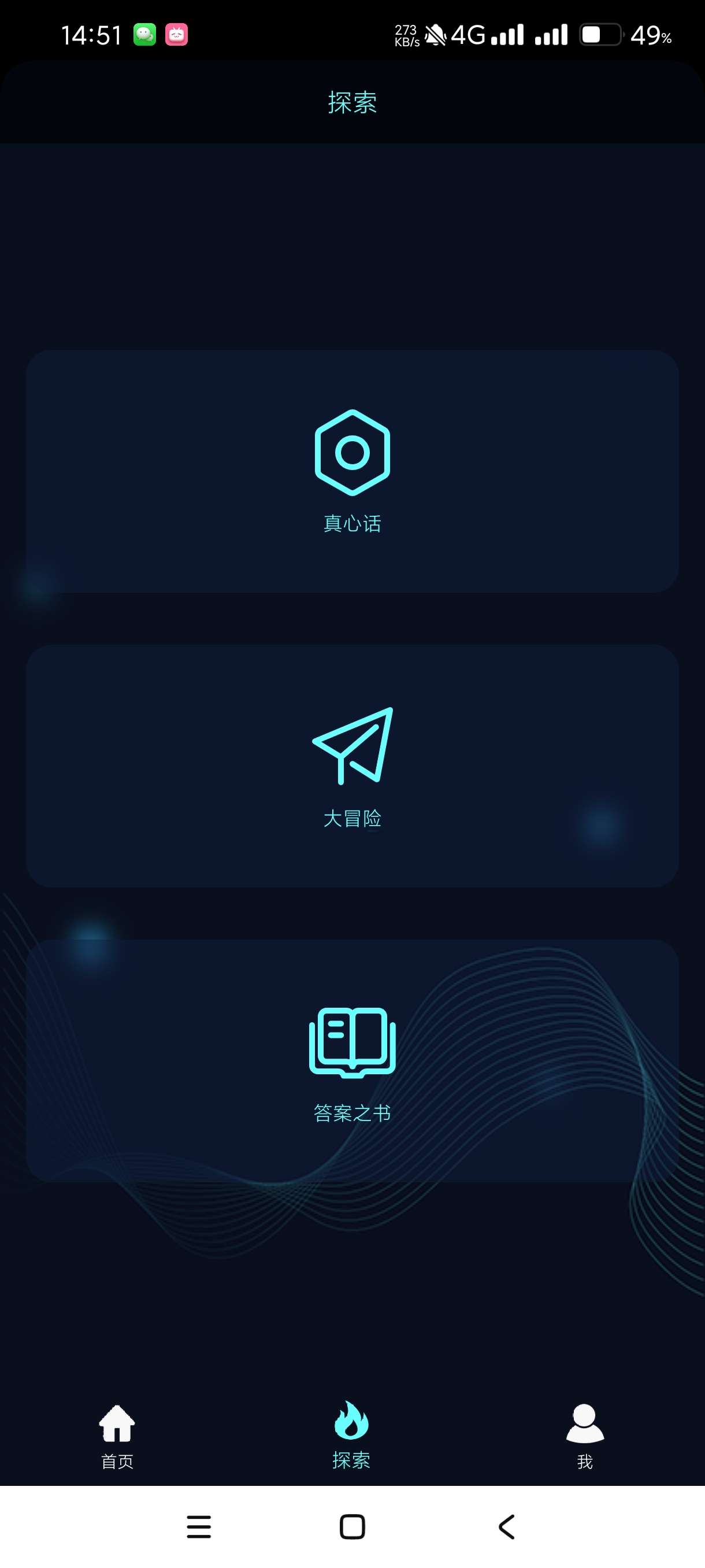Open the 大冒险 card
Screen dimensions: 705x1568
point(352,765)
